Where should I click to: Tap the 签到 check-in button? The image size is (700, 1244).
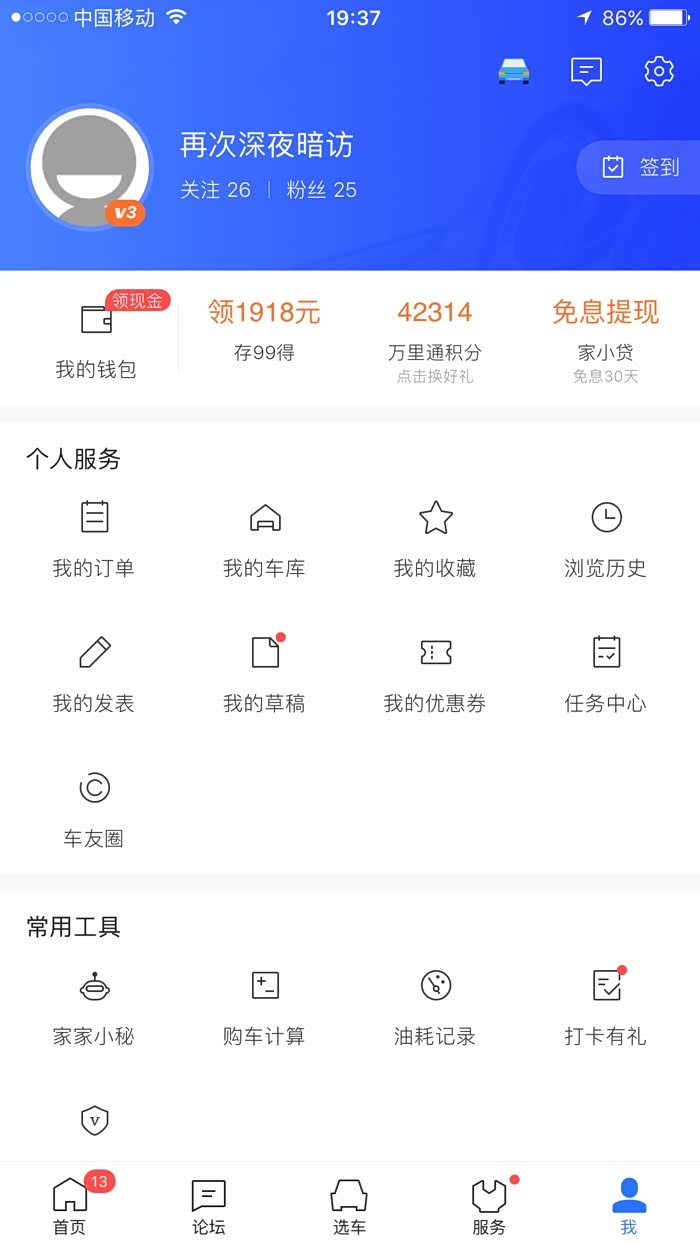coord(640,168)
